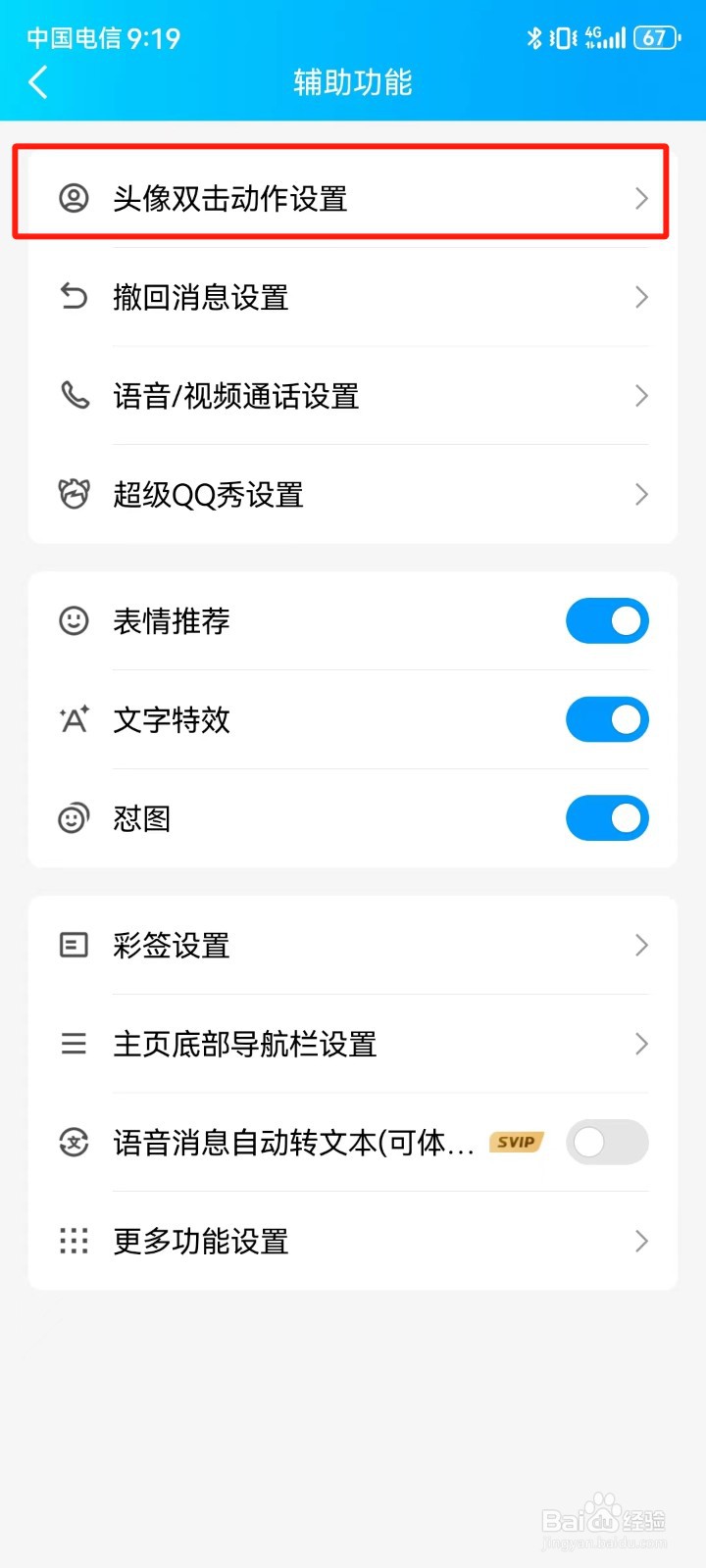Enable 语音消息自动转文本 switch

click(607, 1142)
